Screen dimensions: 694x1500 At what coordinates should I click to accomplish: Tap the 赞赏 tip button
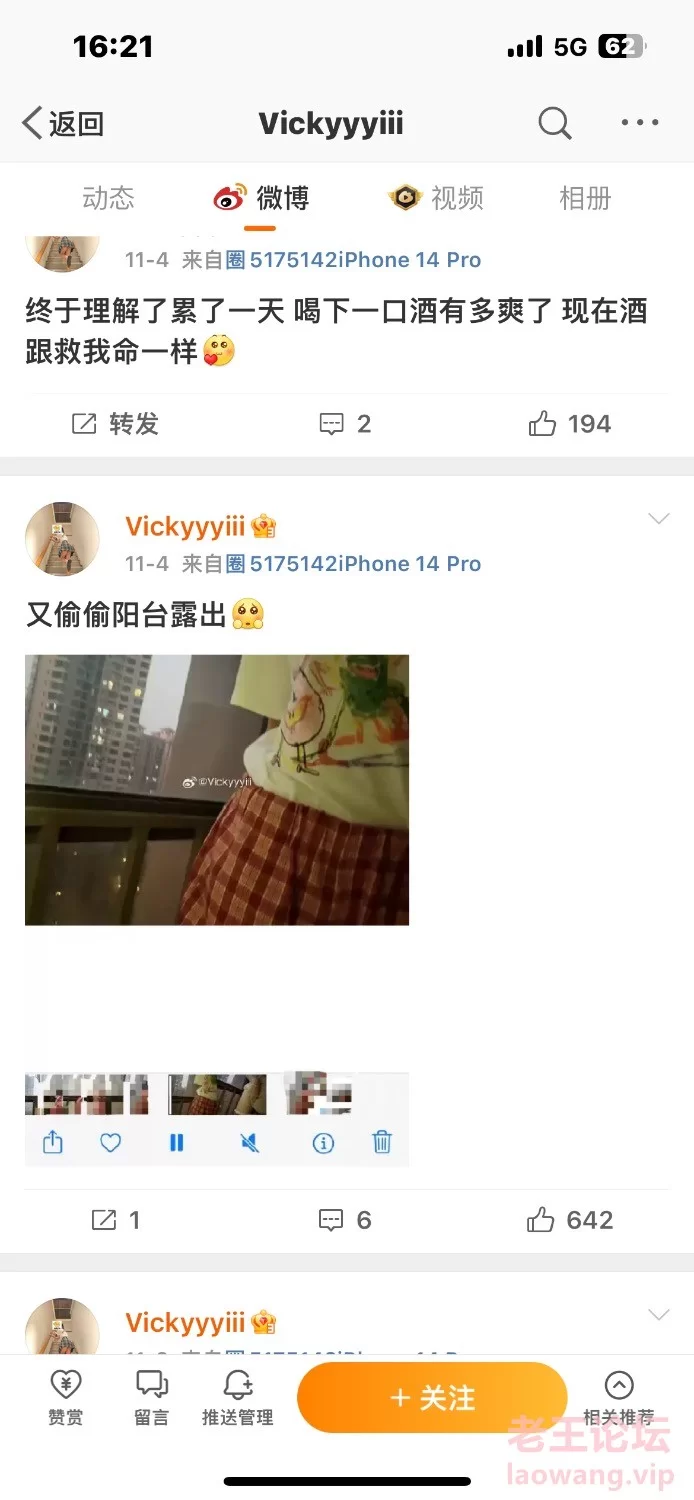click(x=66, y=1397)
